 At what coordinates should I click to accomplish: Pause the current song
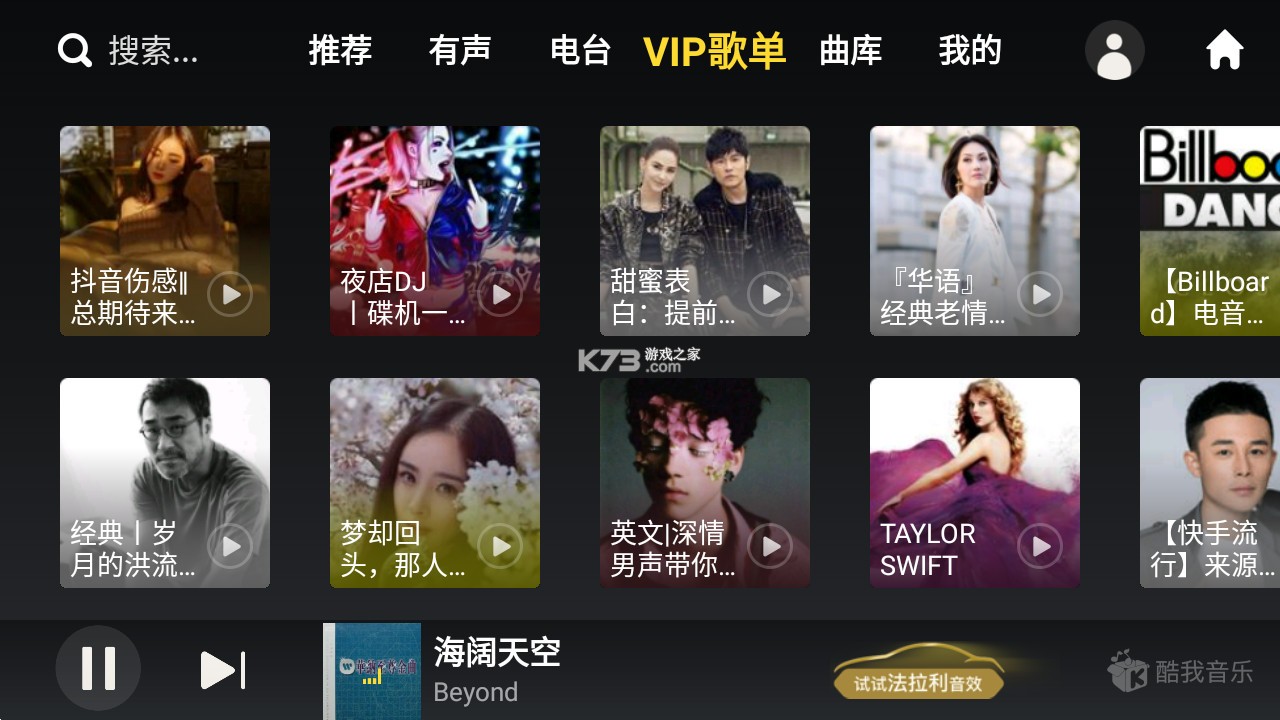(98, 668)
